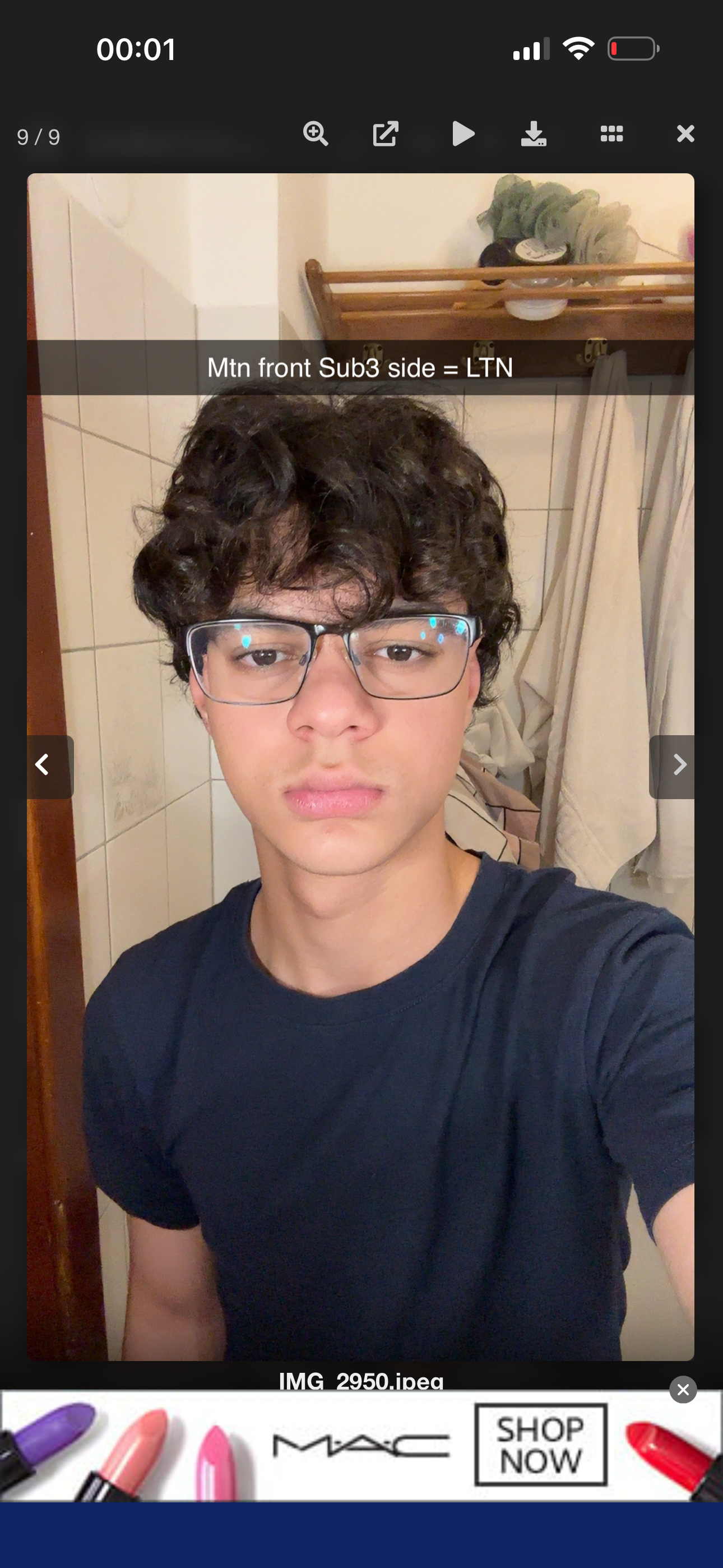
Task: Show the thumbnails grid view
Action: click(611, 133)
